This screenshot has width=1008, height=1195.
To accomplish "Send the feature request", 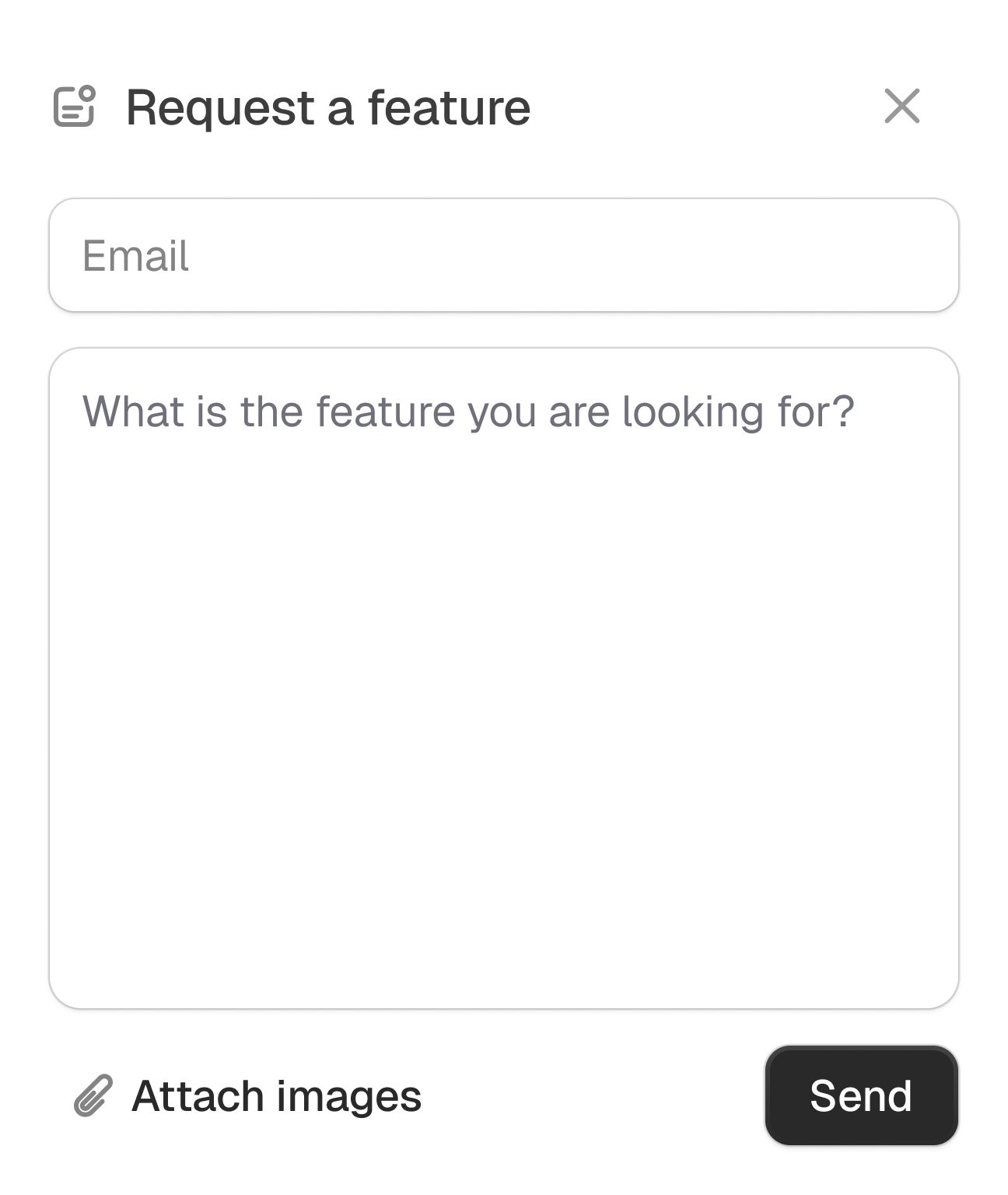I will (x=861, y=1095).
